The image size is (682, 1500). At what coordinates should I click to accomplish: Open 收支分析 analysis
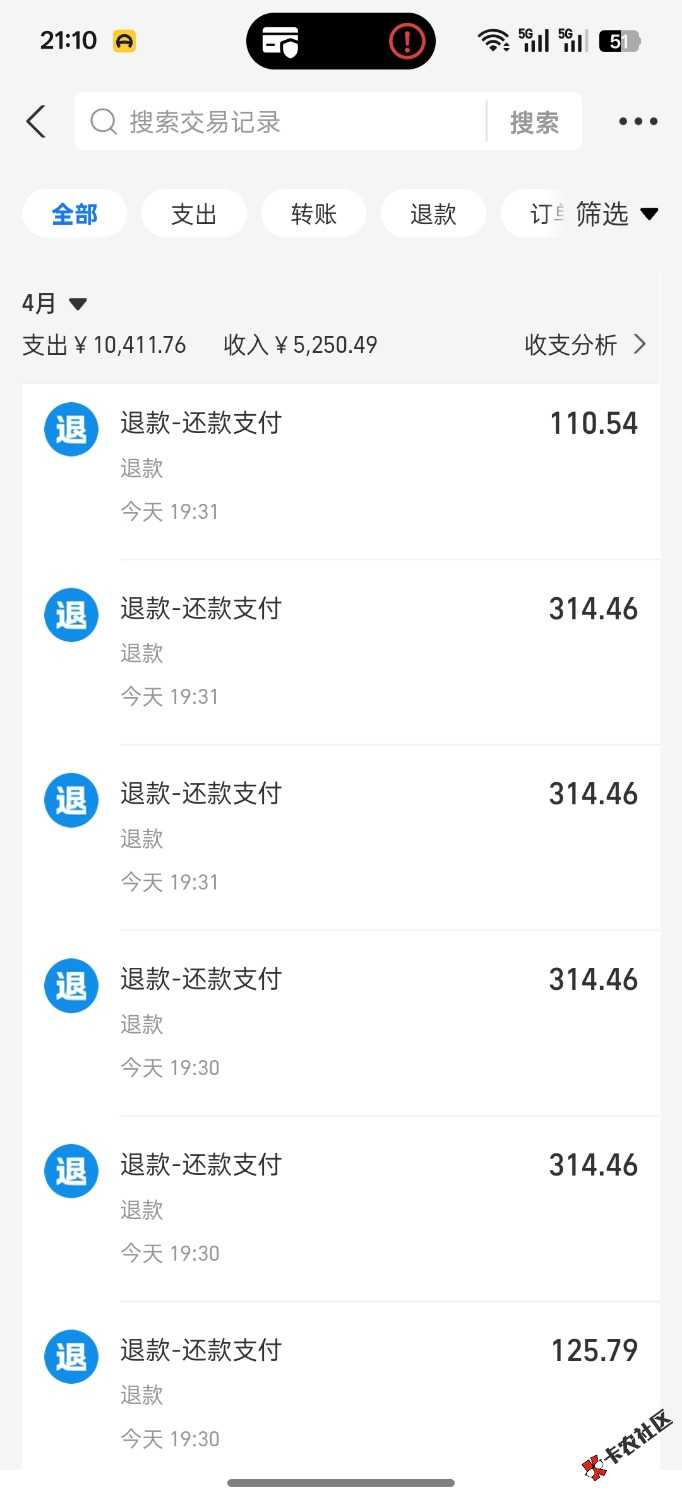point(585,345)
